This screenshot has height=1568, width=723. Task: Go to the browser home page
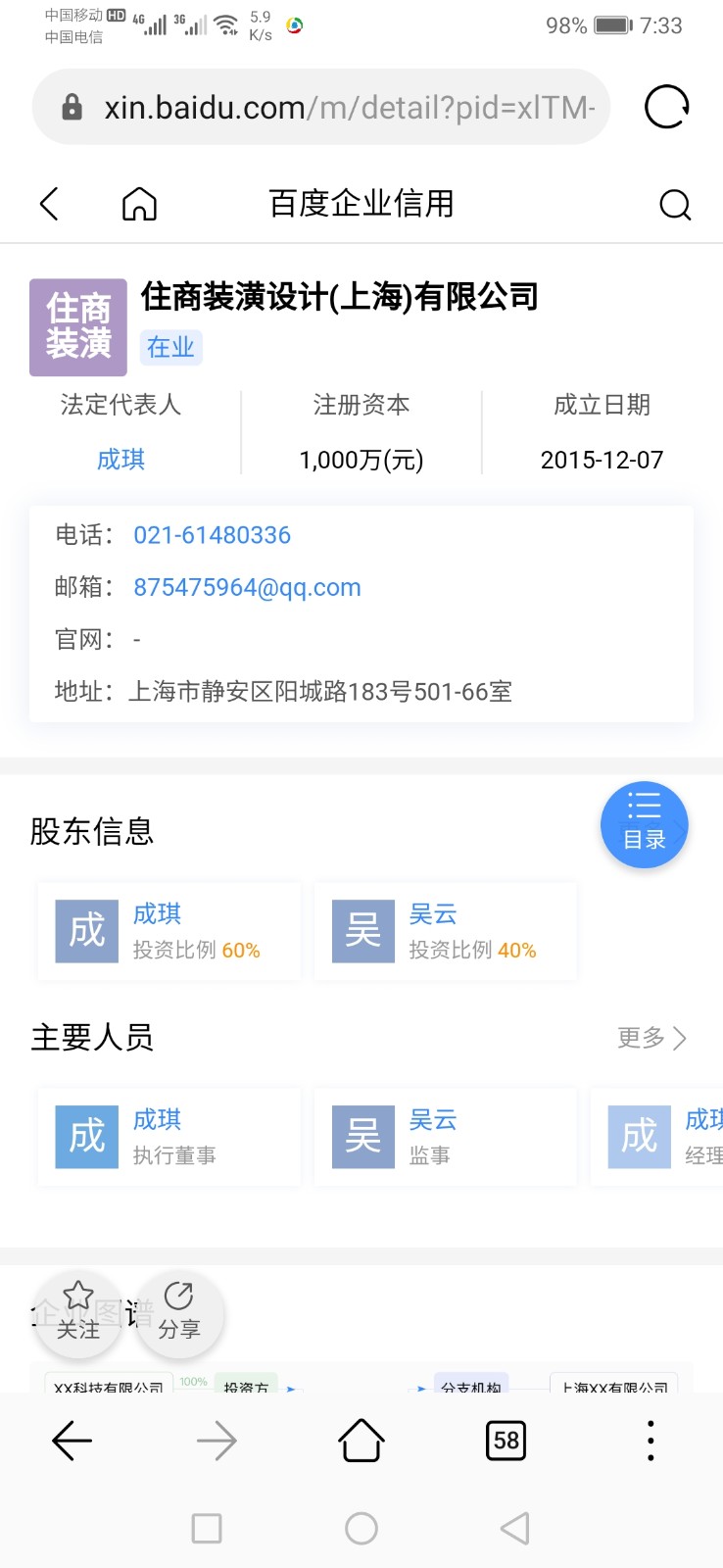click(361, 1441)
